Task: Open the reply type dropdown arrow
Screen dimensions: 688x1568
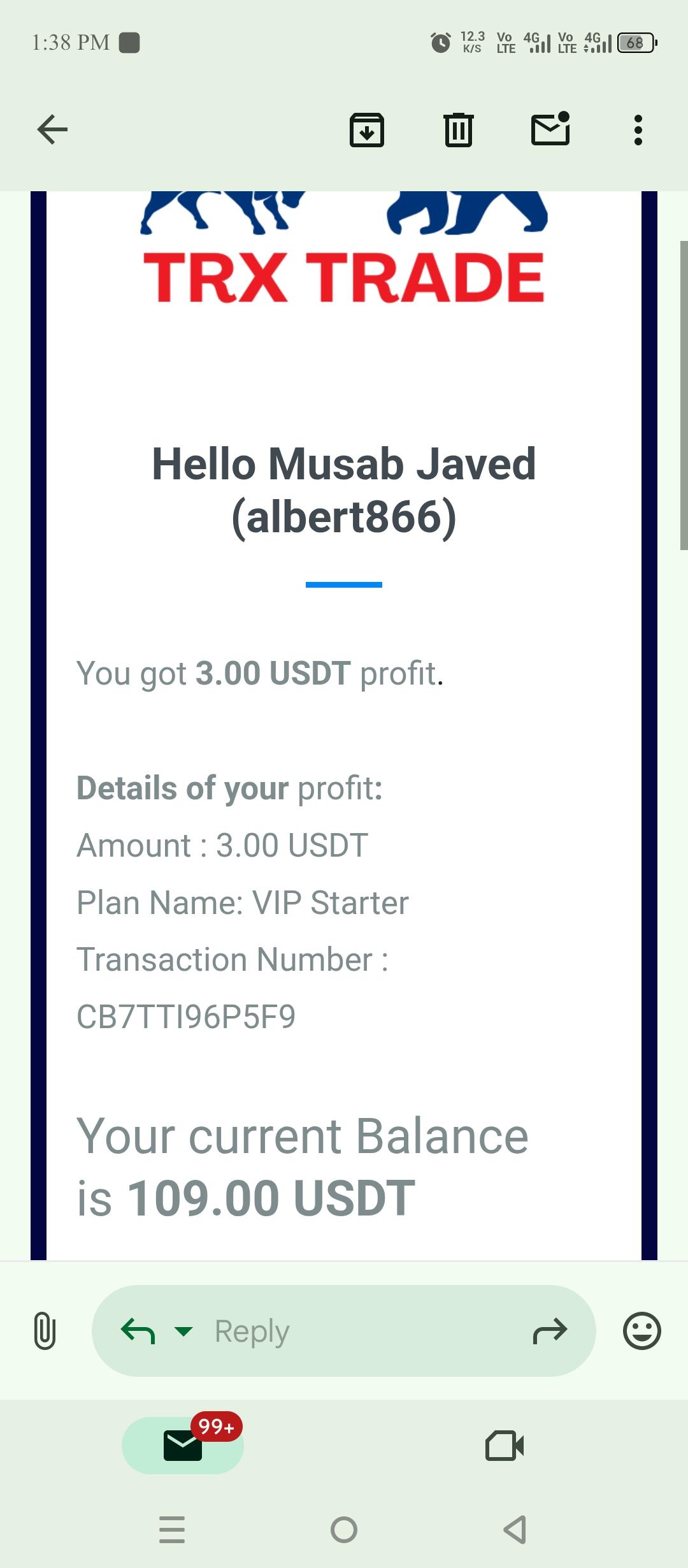Action: (183, 1331)
